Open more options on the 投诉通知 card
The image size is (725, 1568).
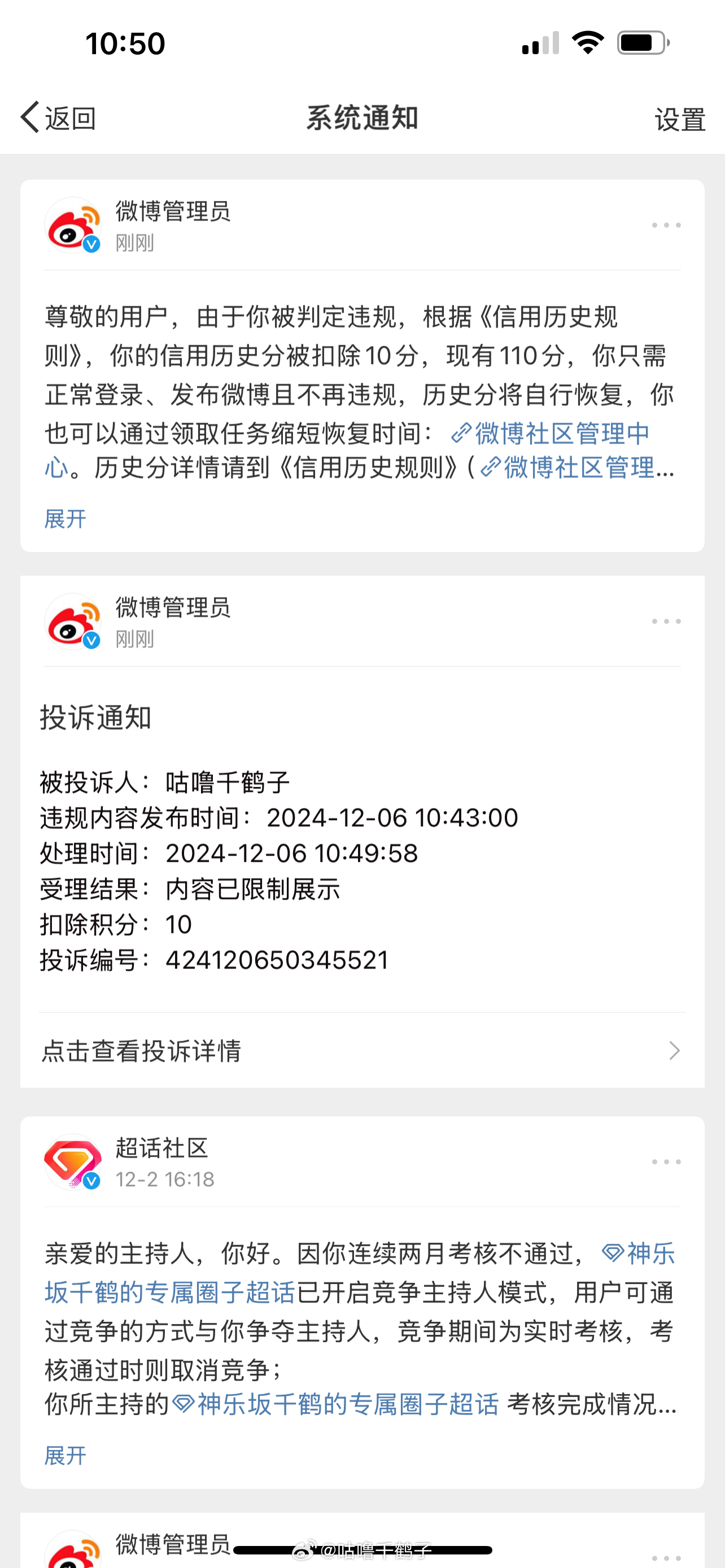(x=666, y=621)
